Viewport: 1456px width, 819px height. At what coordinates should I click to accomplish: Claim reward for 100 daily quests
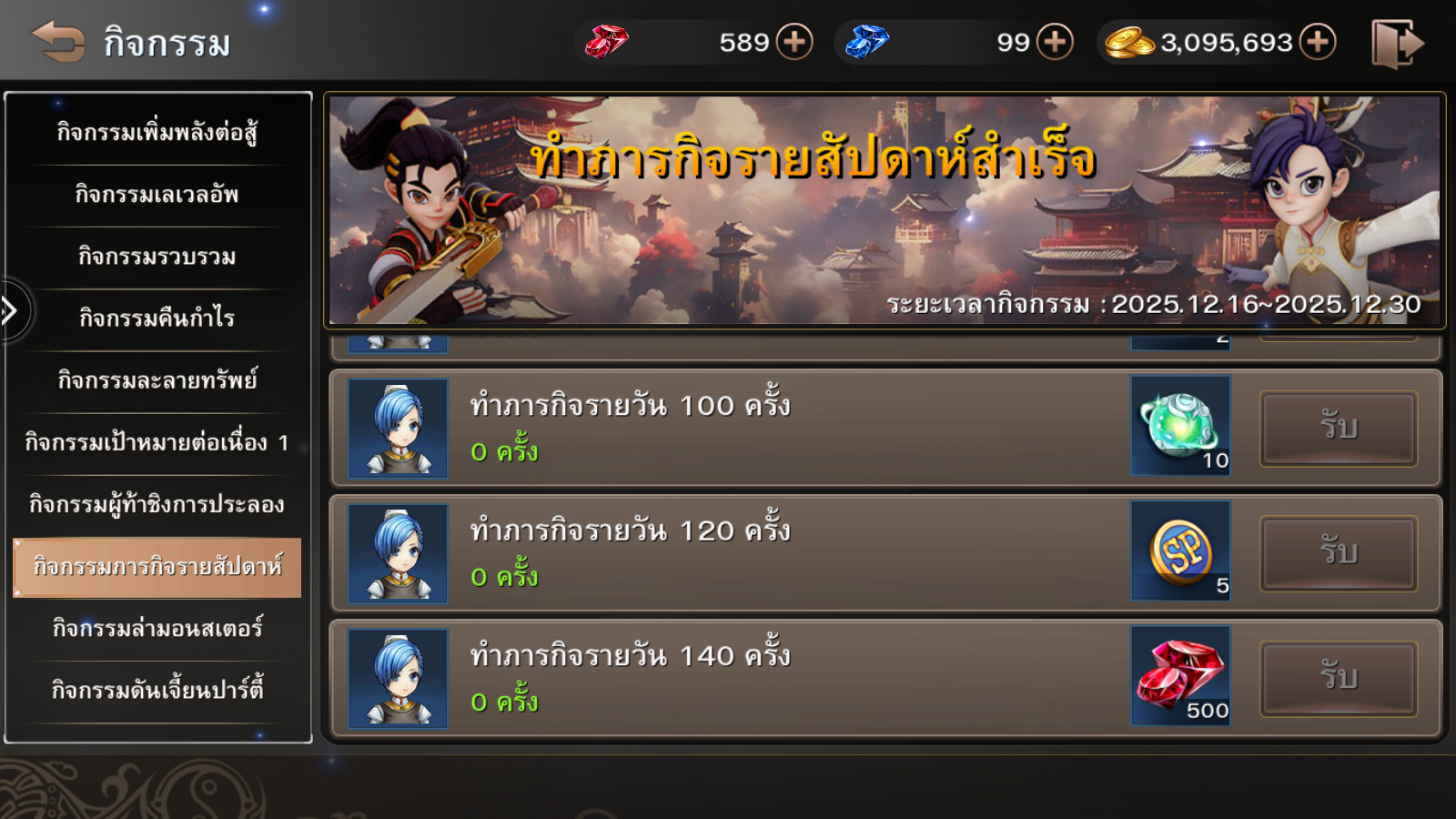click(x=1338, y=428)
